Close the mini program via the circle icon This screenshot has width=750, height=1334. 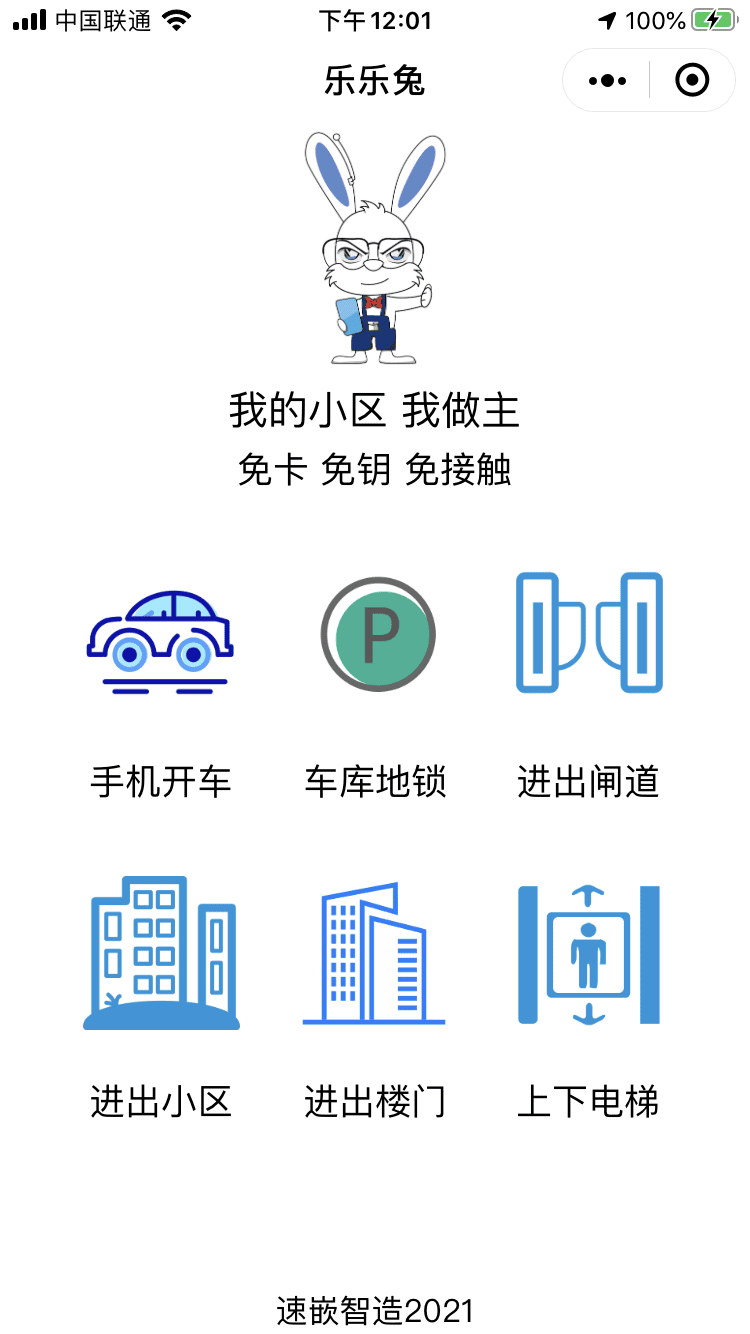692,80
